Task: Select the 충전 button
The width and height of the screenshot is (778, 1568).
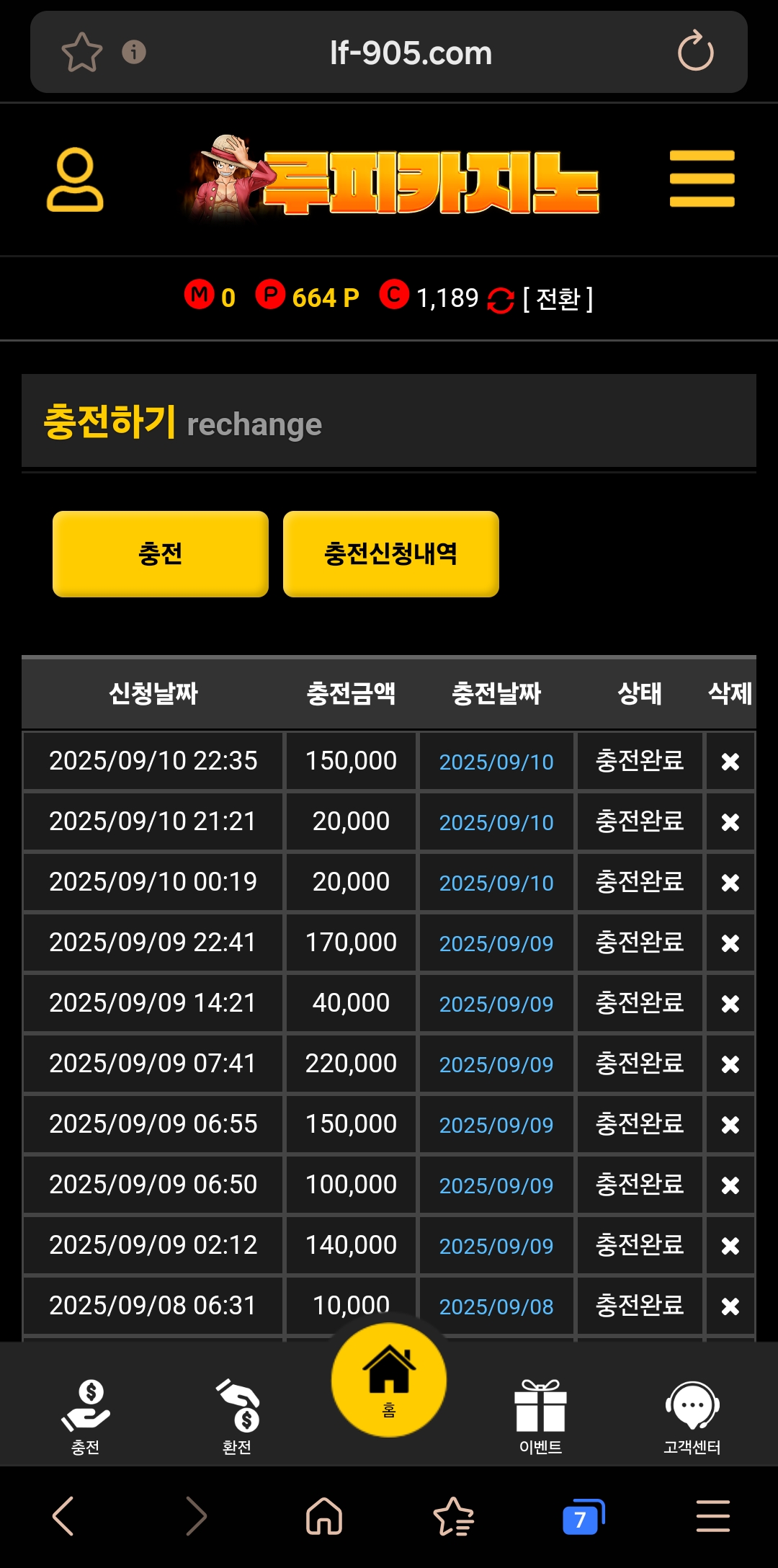Action: click(x=161, y=554)
